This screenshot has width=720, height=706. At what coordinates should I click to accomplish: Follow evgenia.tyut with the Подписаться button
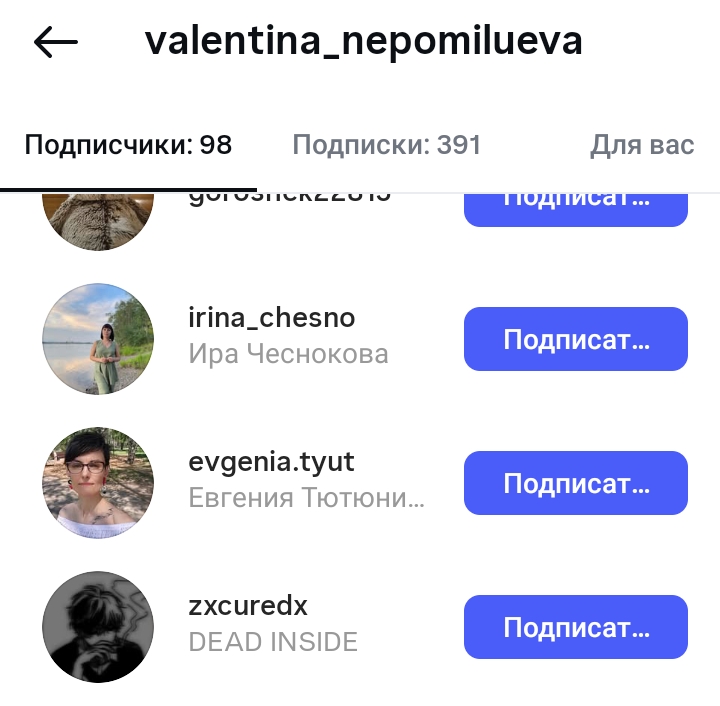click(576, 483)
